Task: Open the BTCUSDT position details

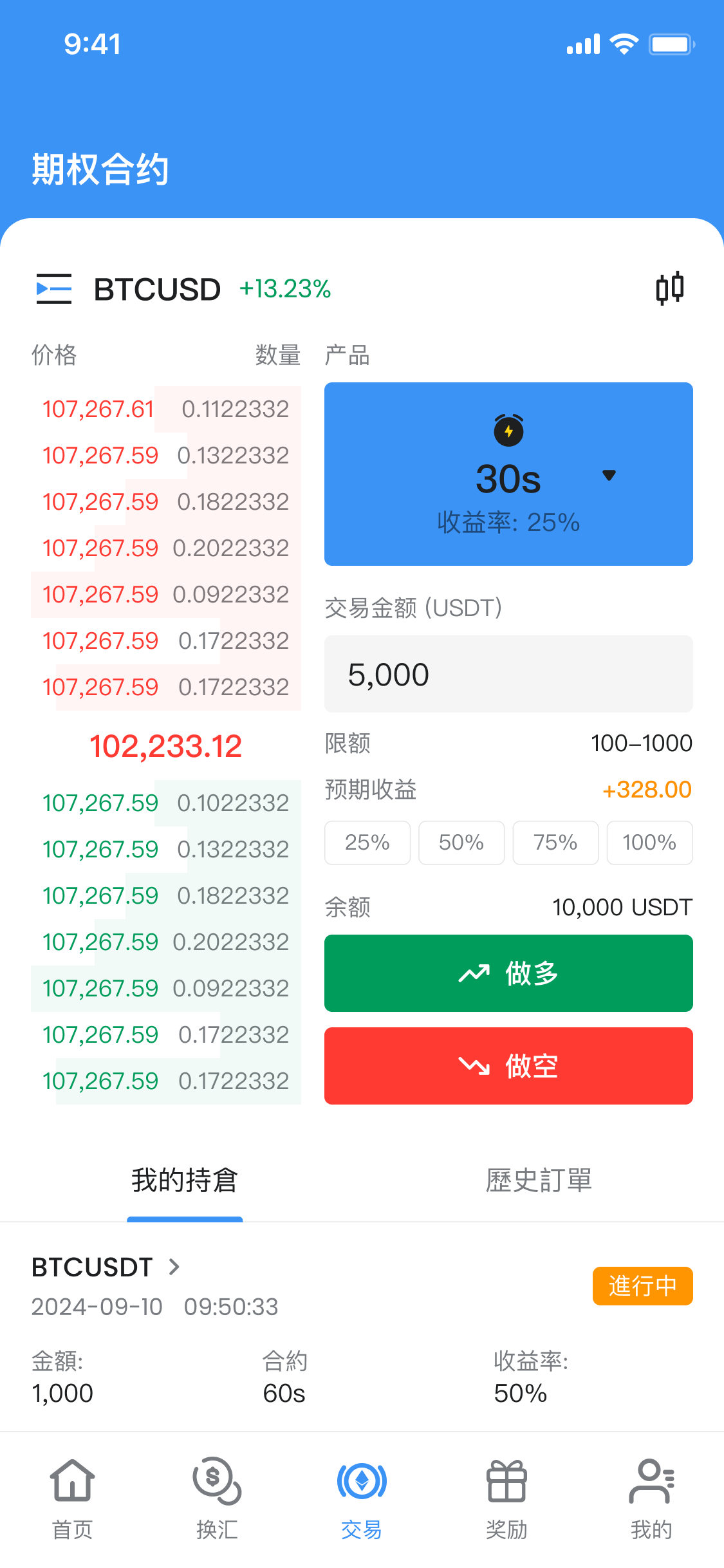Action: tap(106, 1267)
